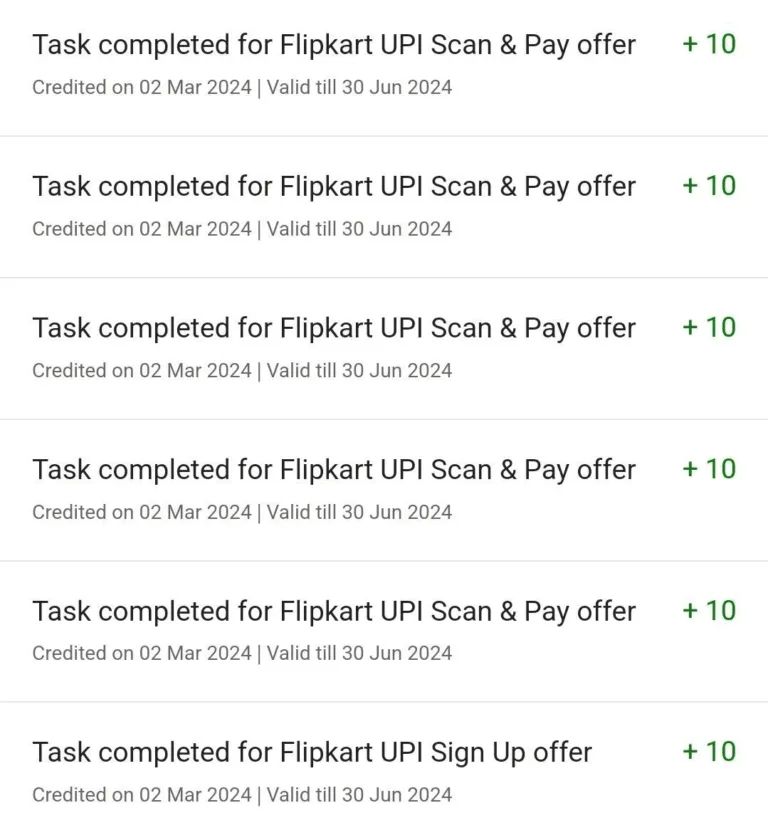Viewport: 768px width, 840px height.
Task: Tap the +10 next to the fifth Scan & Pay entry
Action: point(708,611)
